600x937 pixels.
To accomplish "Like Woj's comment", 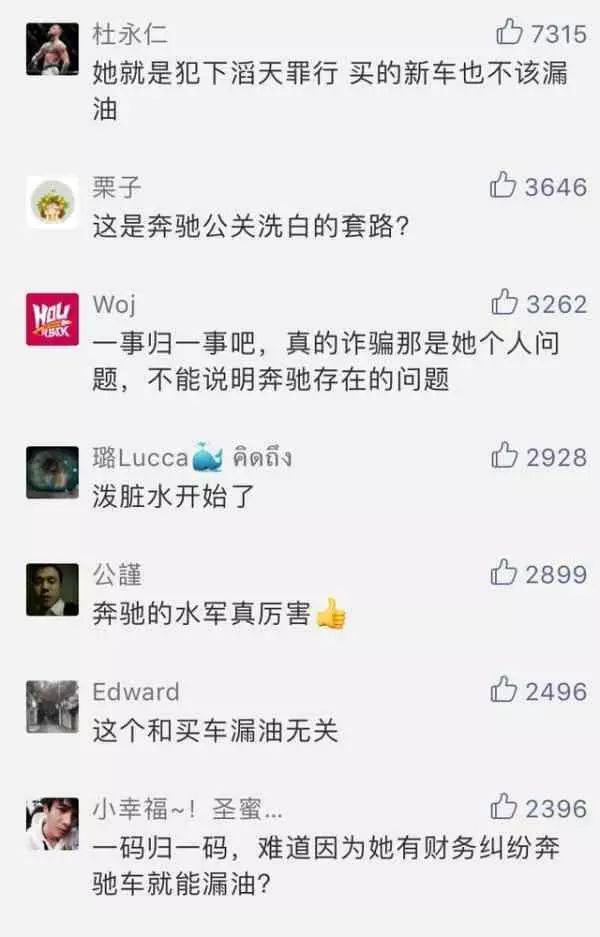I will pyautogui.click(x=504, y=302).
